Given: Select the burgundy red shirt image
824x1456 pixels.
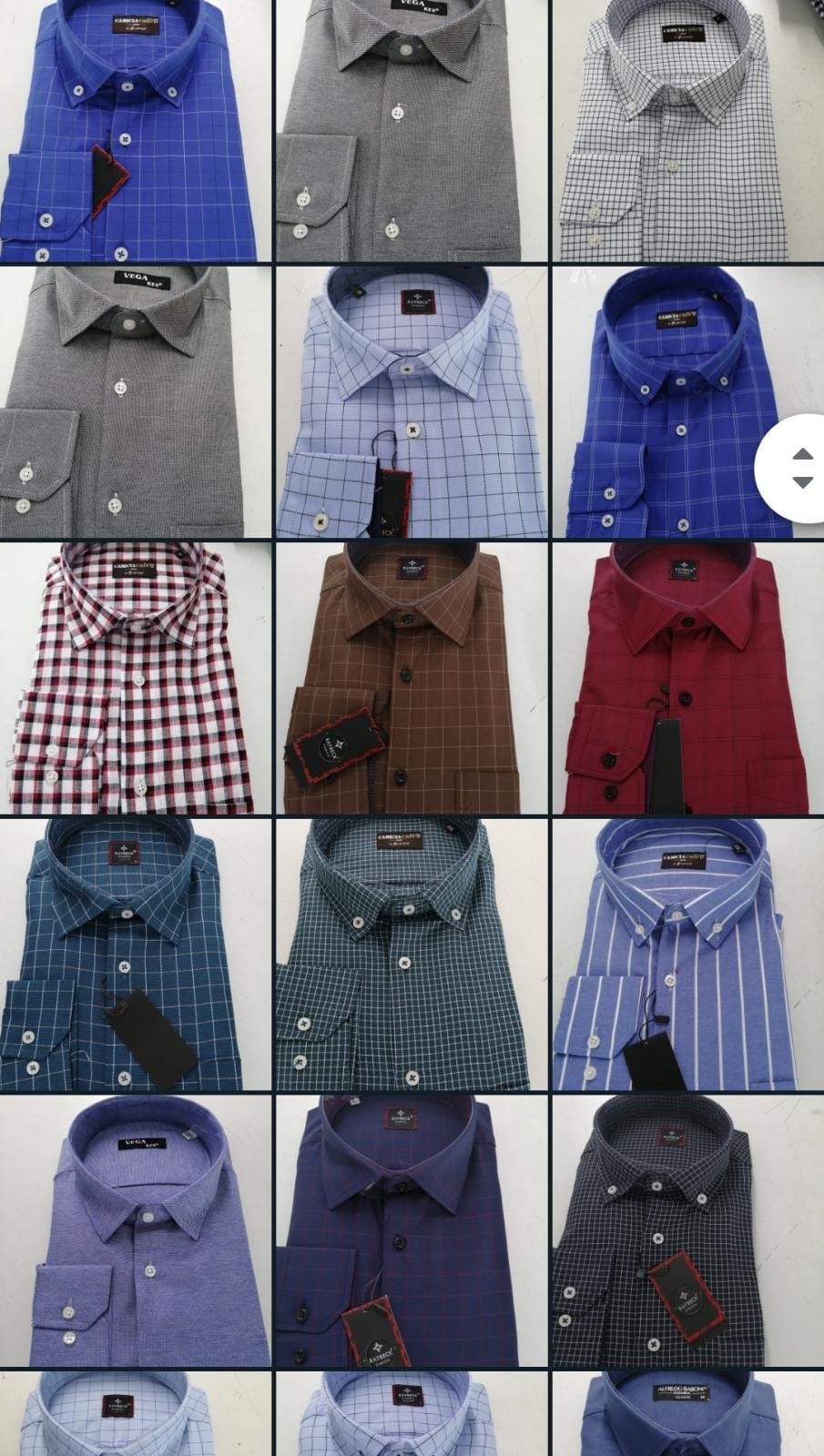Looking at the screenshot, I should pyautogui.click(x=687, y=678).
